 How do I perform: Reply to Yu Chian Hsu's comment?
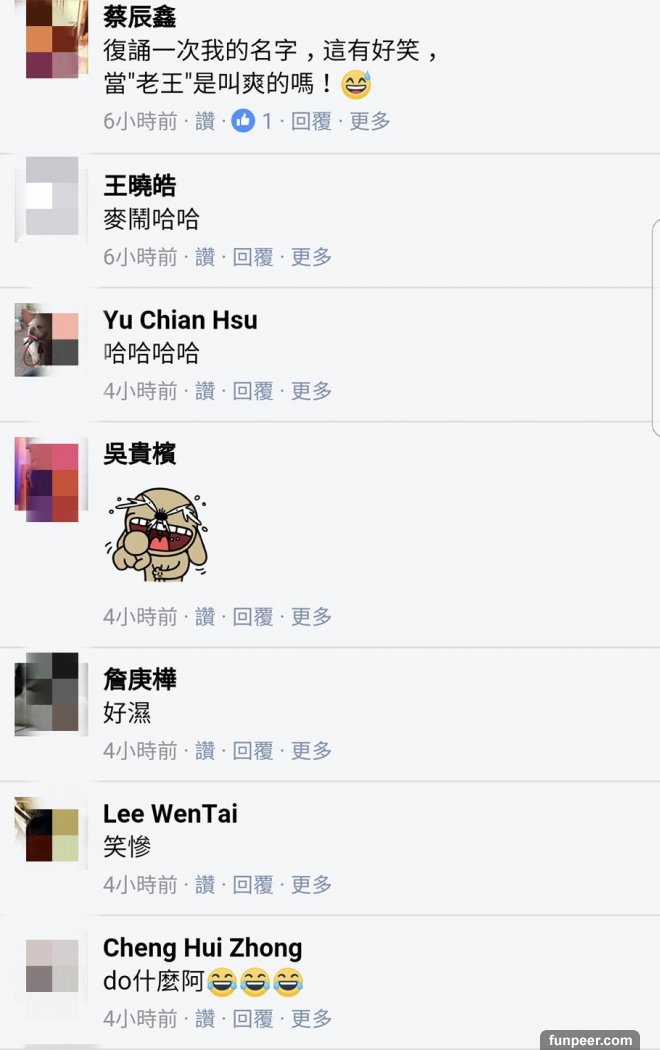(253, 391)
